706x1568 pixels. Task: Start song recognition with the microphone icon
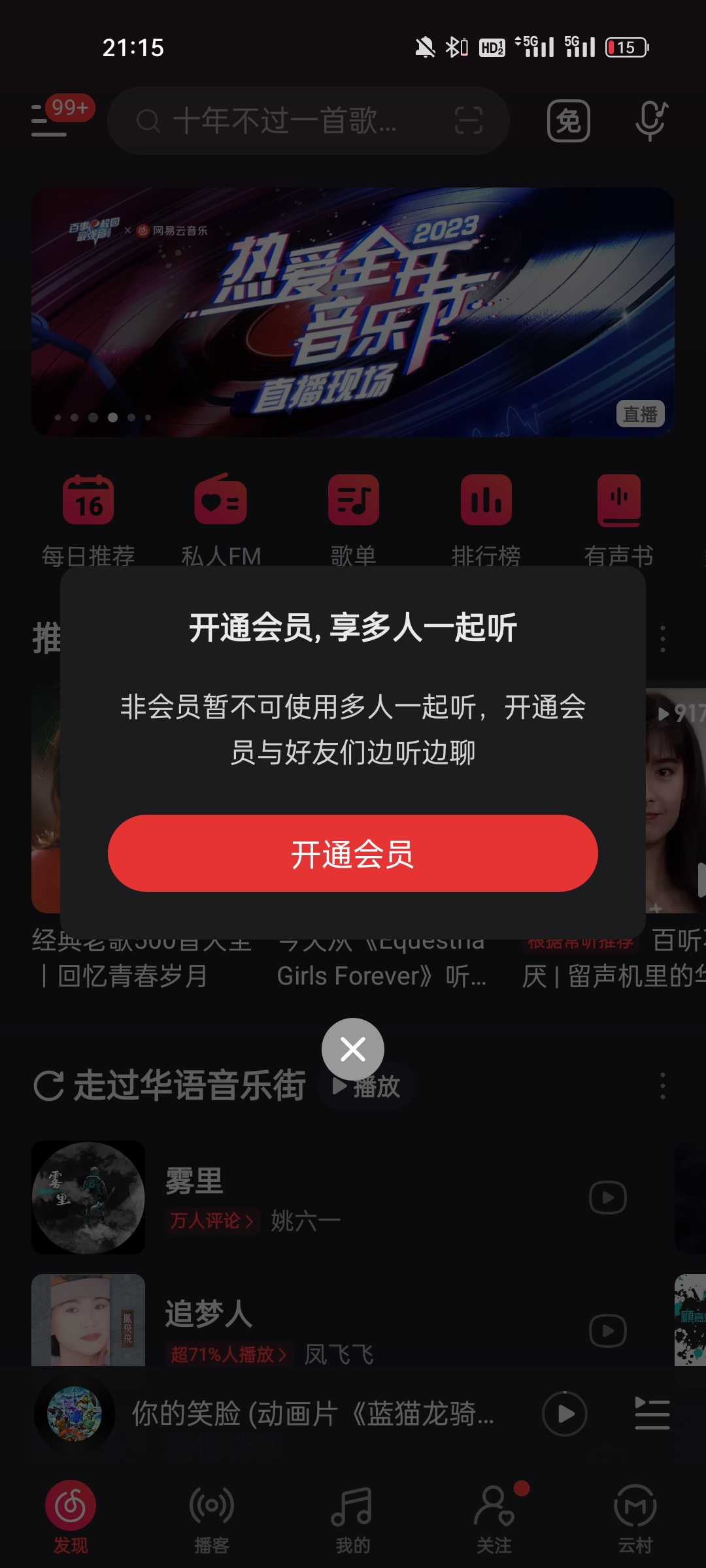[650, 121]
